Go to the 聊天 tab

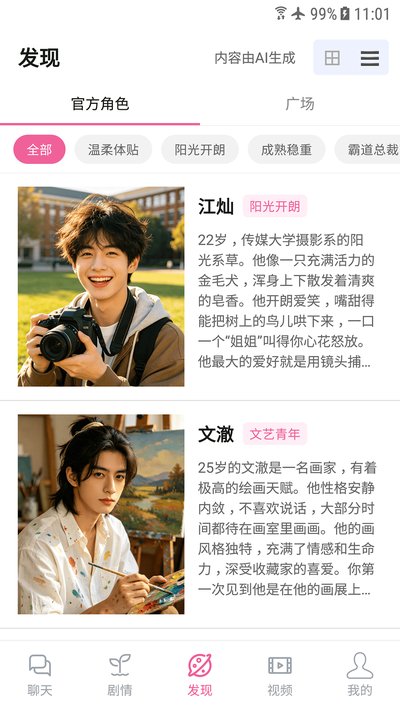[x=40, y=675]
